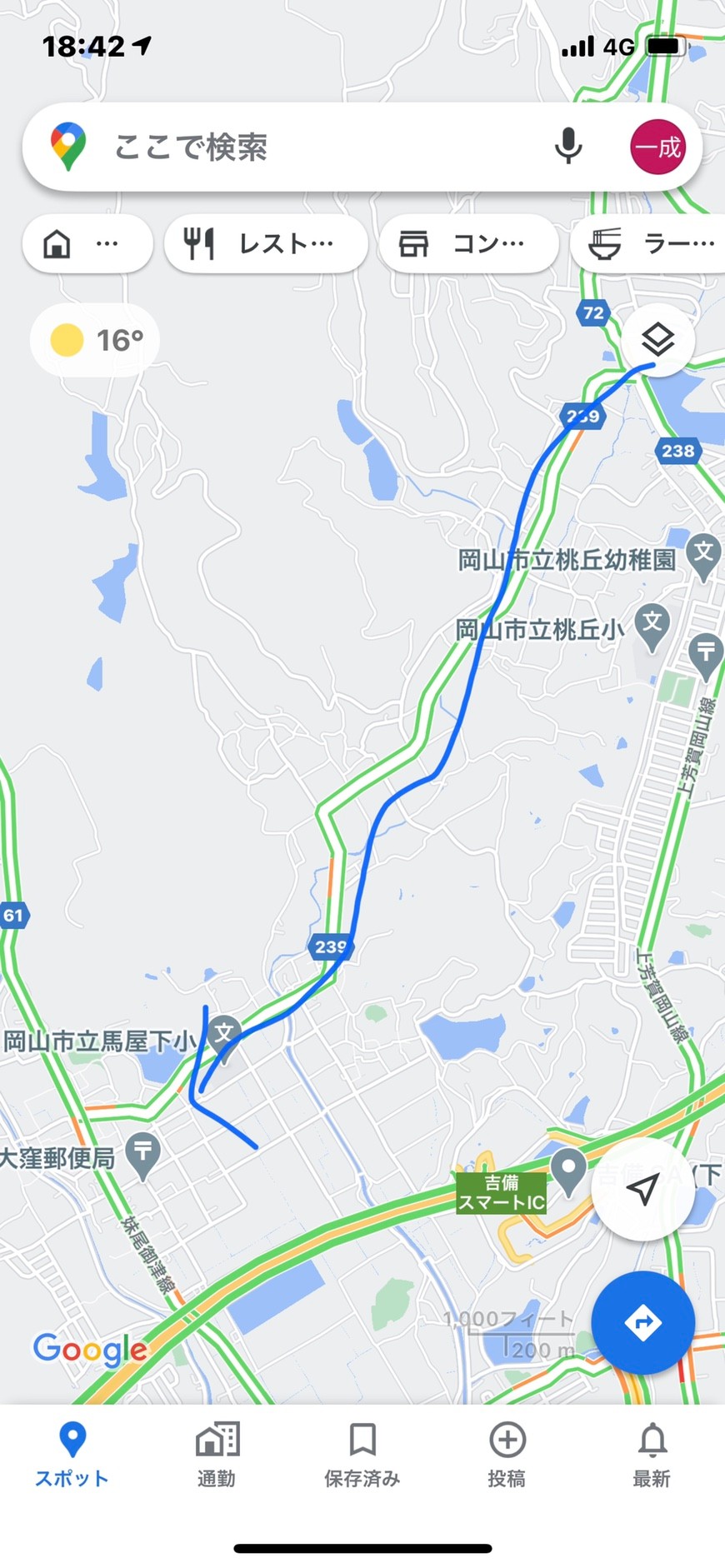Select the コン… convenience store chip

coord(468,244)
